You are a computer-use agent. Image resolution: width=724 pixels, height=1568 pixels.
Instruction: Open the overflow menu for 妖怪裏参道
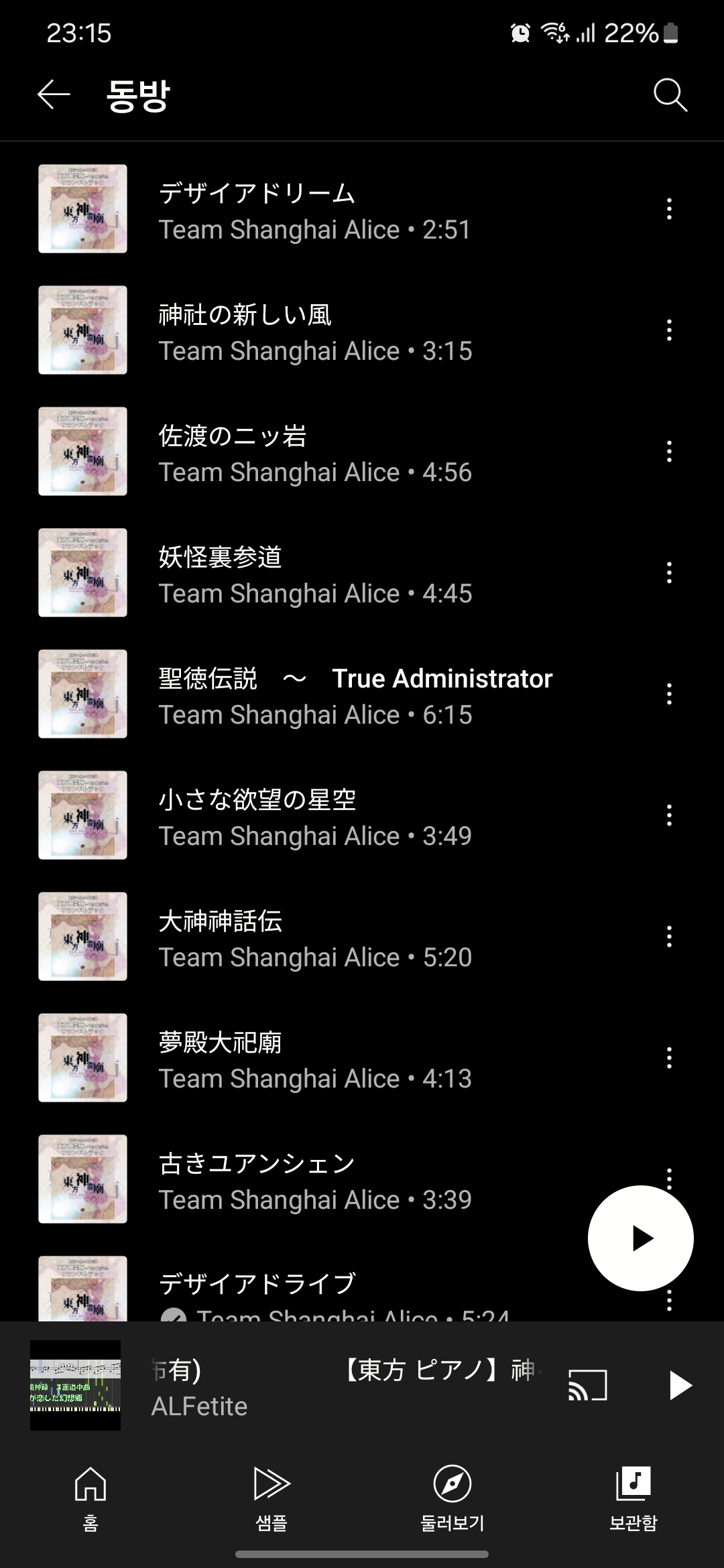669,573
